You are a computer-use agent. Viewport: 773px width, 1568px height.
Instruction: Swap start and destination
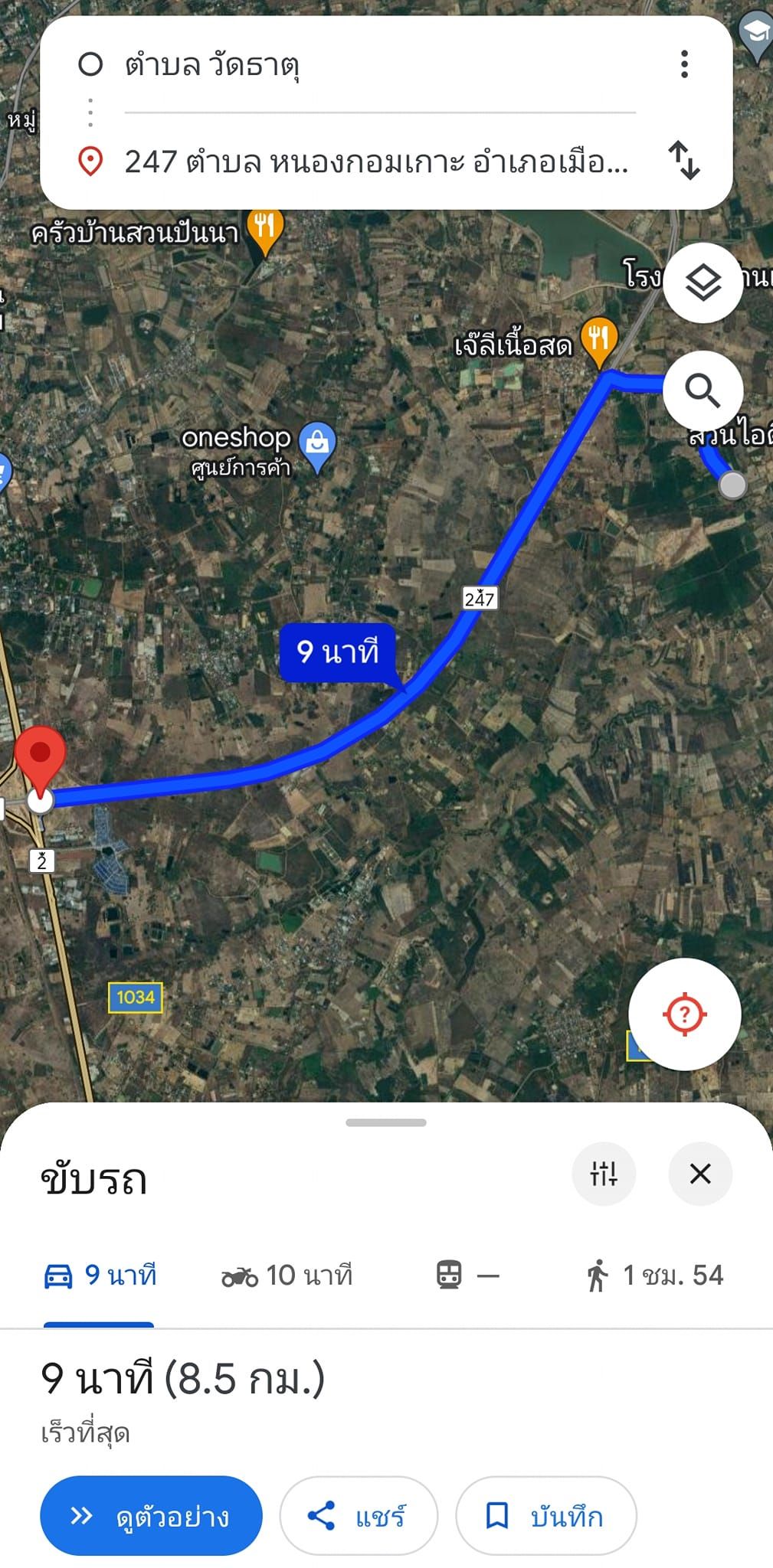coord(684,160)
